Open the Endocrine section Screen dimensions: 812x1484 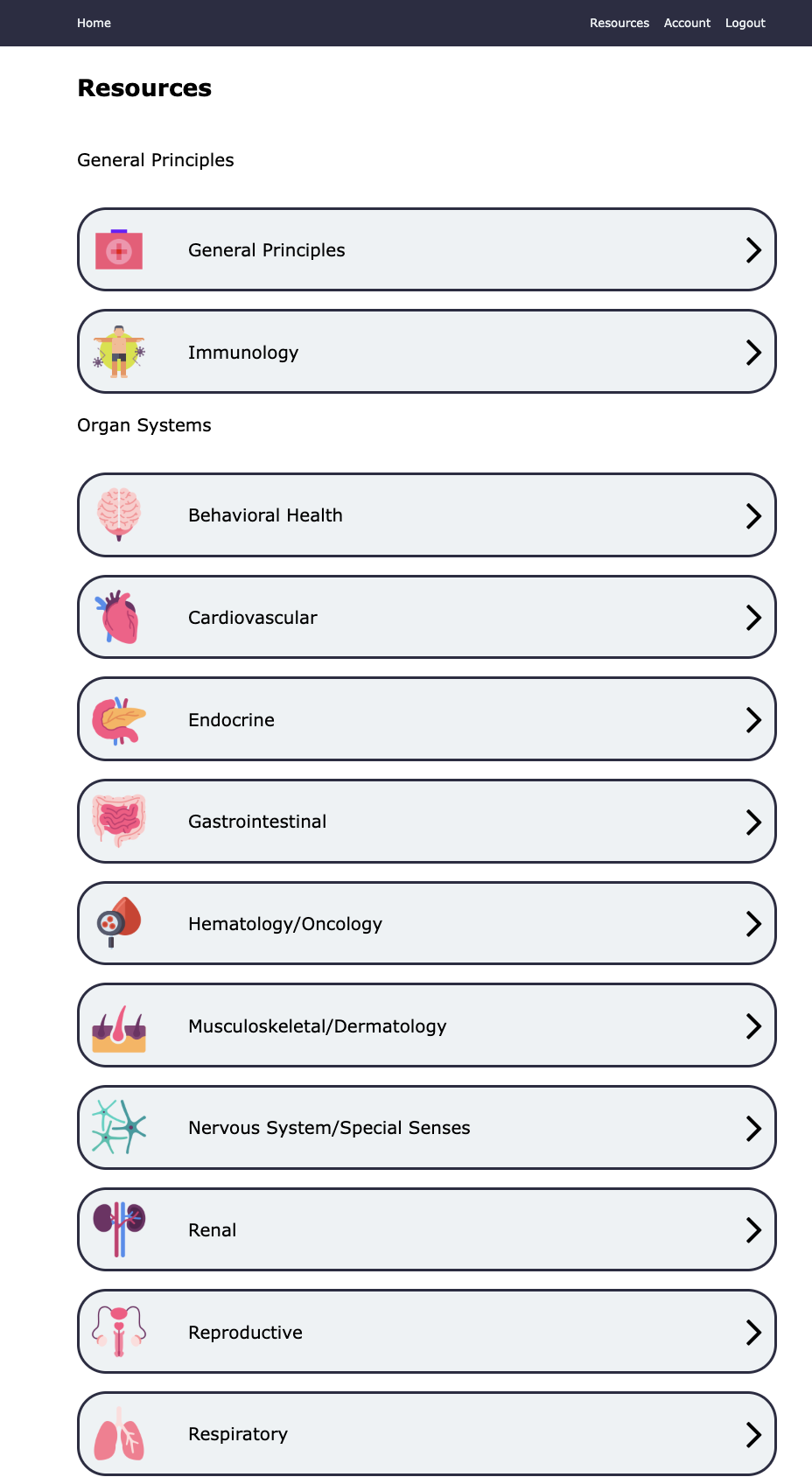pos(426,719)
